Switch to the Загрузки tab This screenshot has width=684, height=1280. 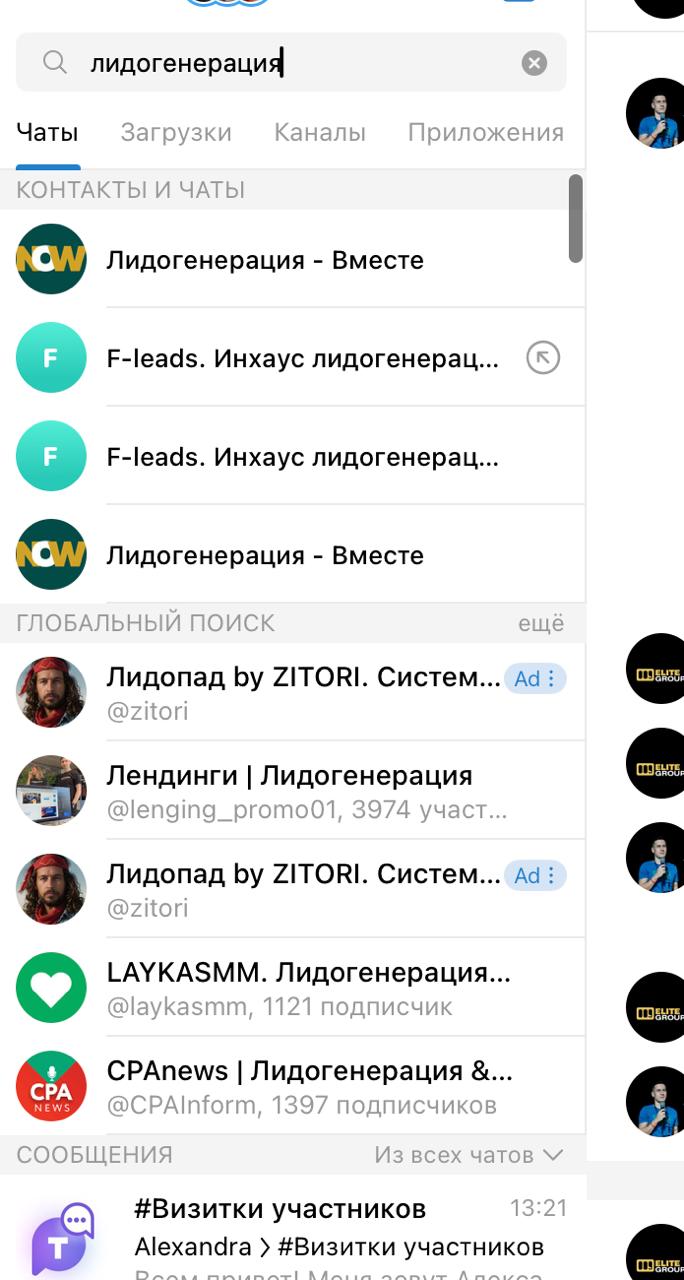click(176, 132)
